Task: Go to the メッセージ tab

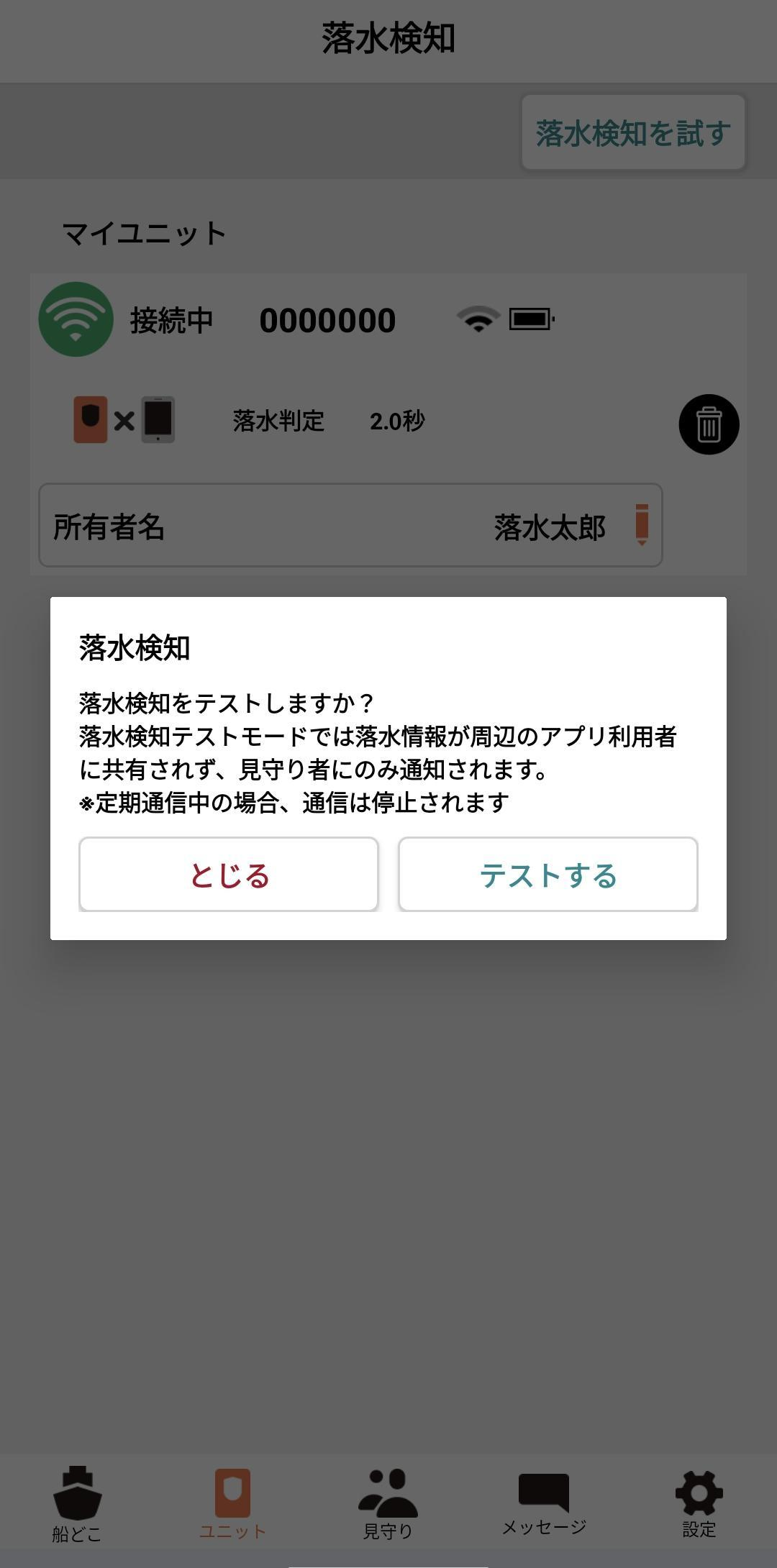Action: tap(544, 1503)
